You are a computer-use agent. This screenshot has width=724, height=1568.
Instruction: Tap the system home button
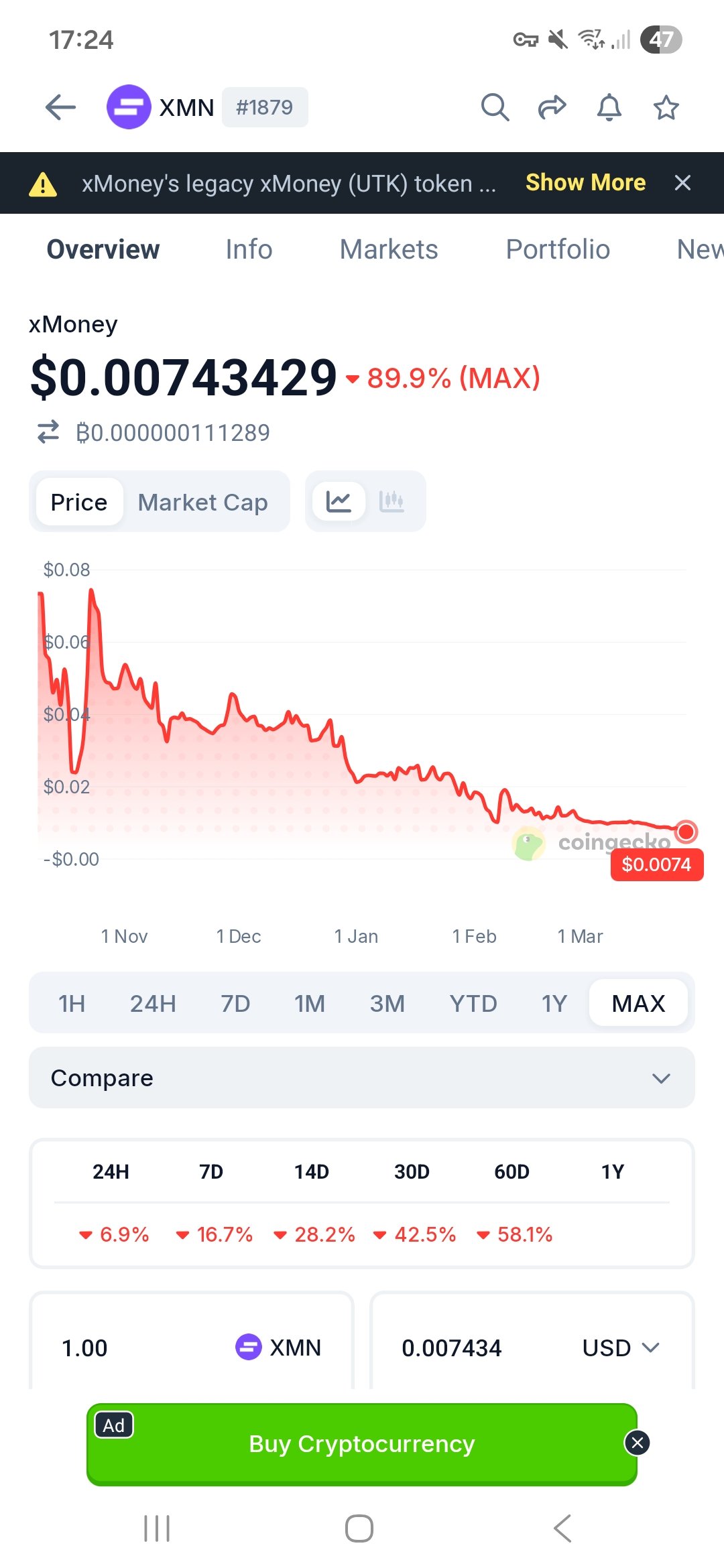(x=359, y=1528)
